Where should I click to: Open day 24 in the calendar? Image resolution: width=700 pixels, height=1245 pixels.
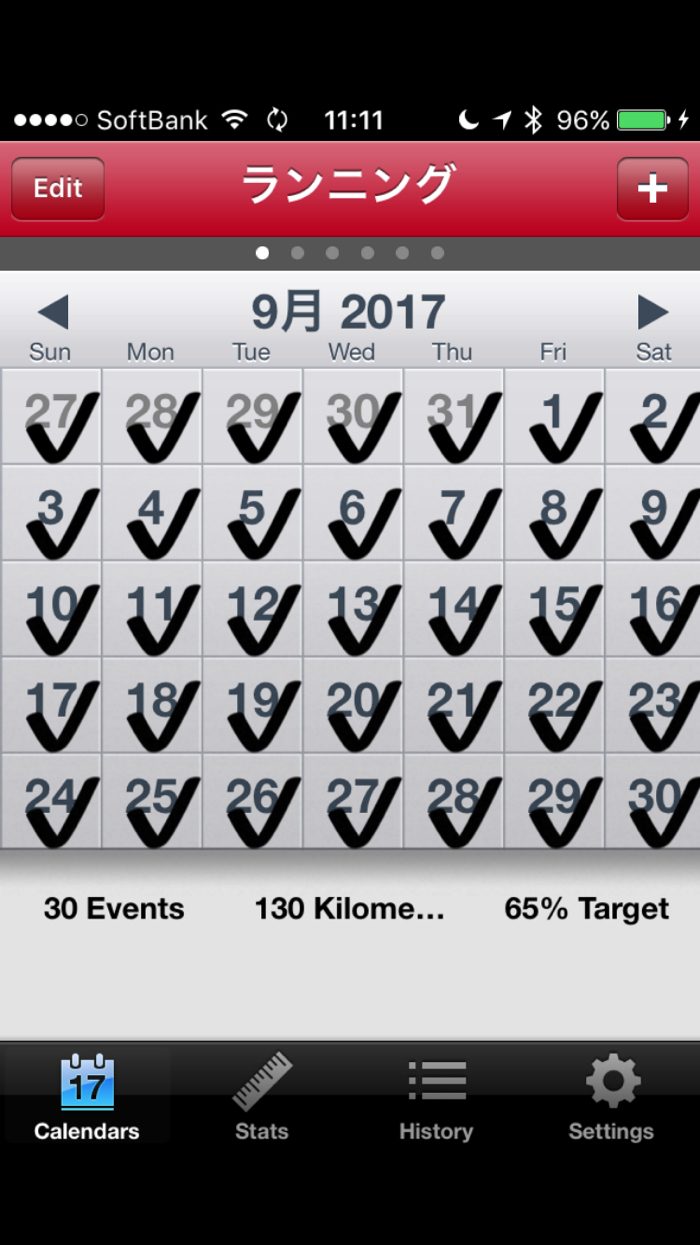pos(51,801)
